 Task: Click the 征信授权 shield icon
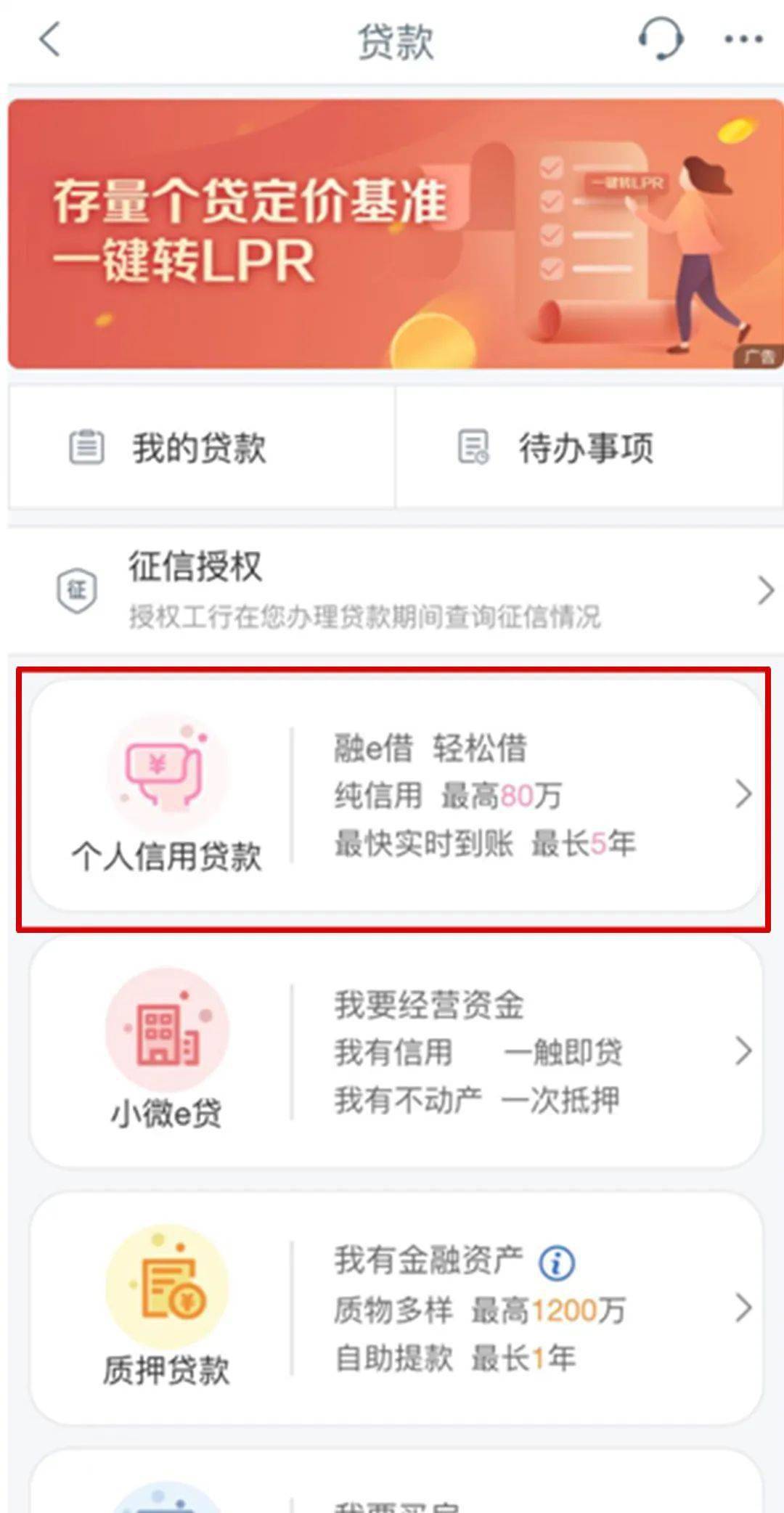coord(78,590)
